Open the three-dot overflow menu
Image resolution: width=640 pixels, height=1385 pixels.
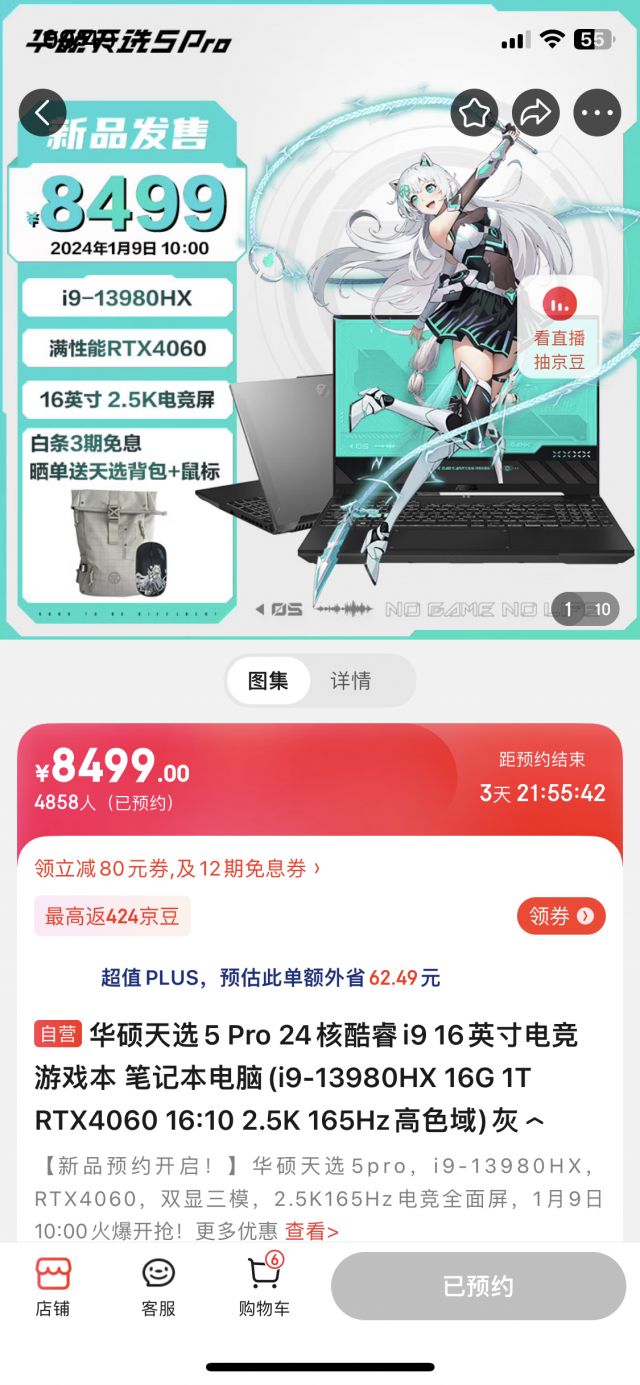click(597, 113)
